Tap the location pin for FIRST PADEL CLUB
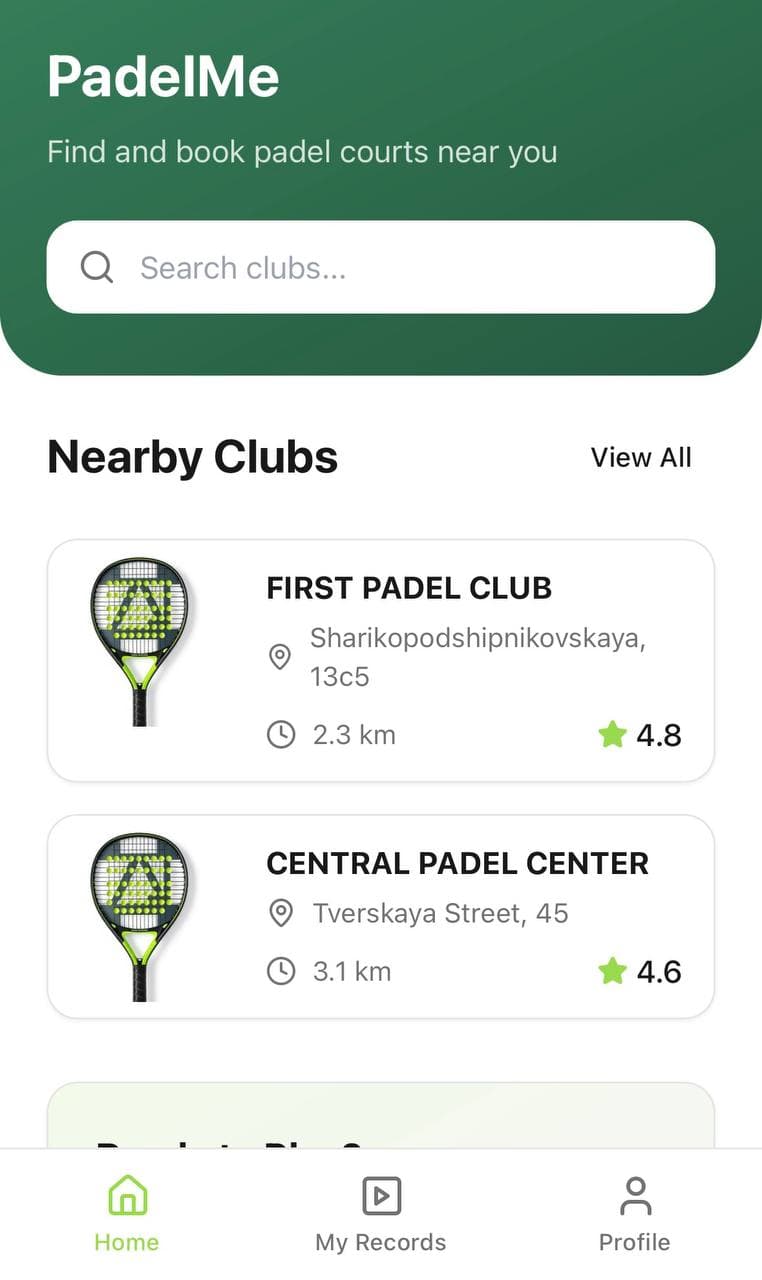This screenshot has width=762, height=1280. [281, 657]
